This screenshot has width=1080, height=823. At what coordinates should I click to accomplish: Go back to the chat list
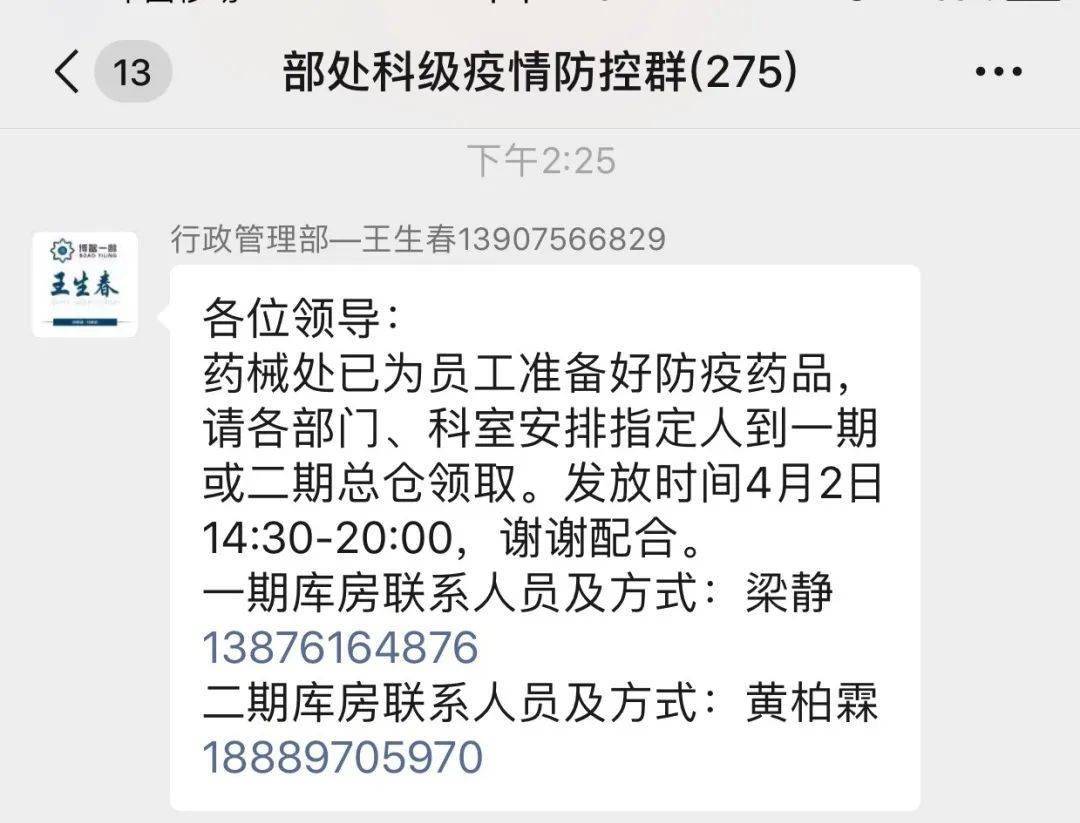68,72
